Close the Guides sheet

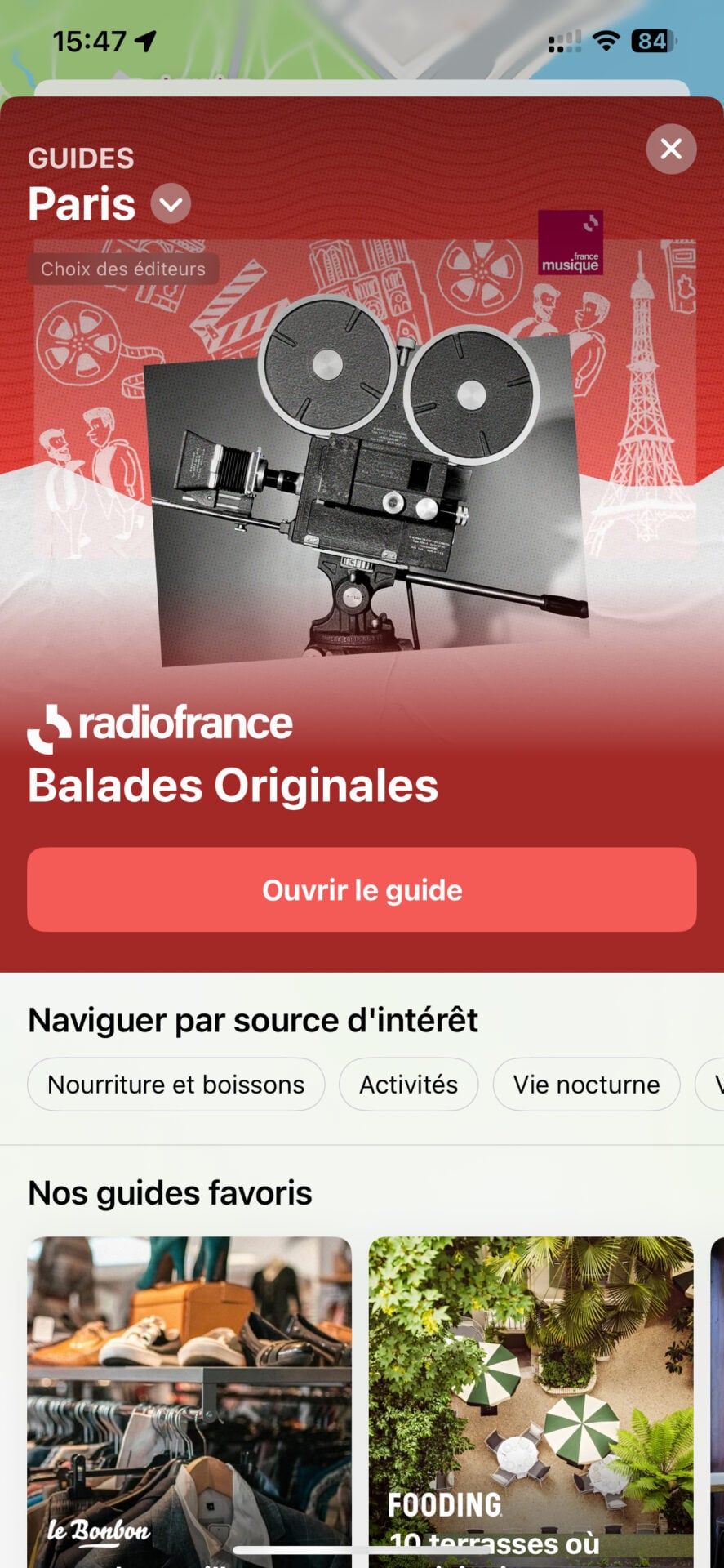click(x=670, y=149)
